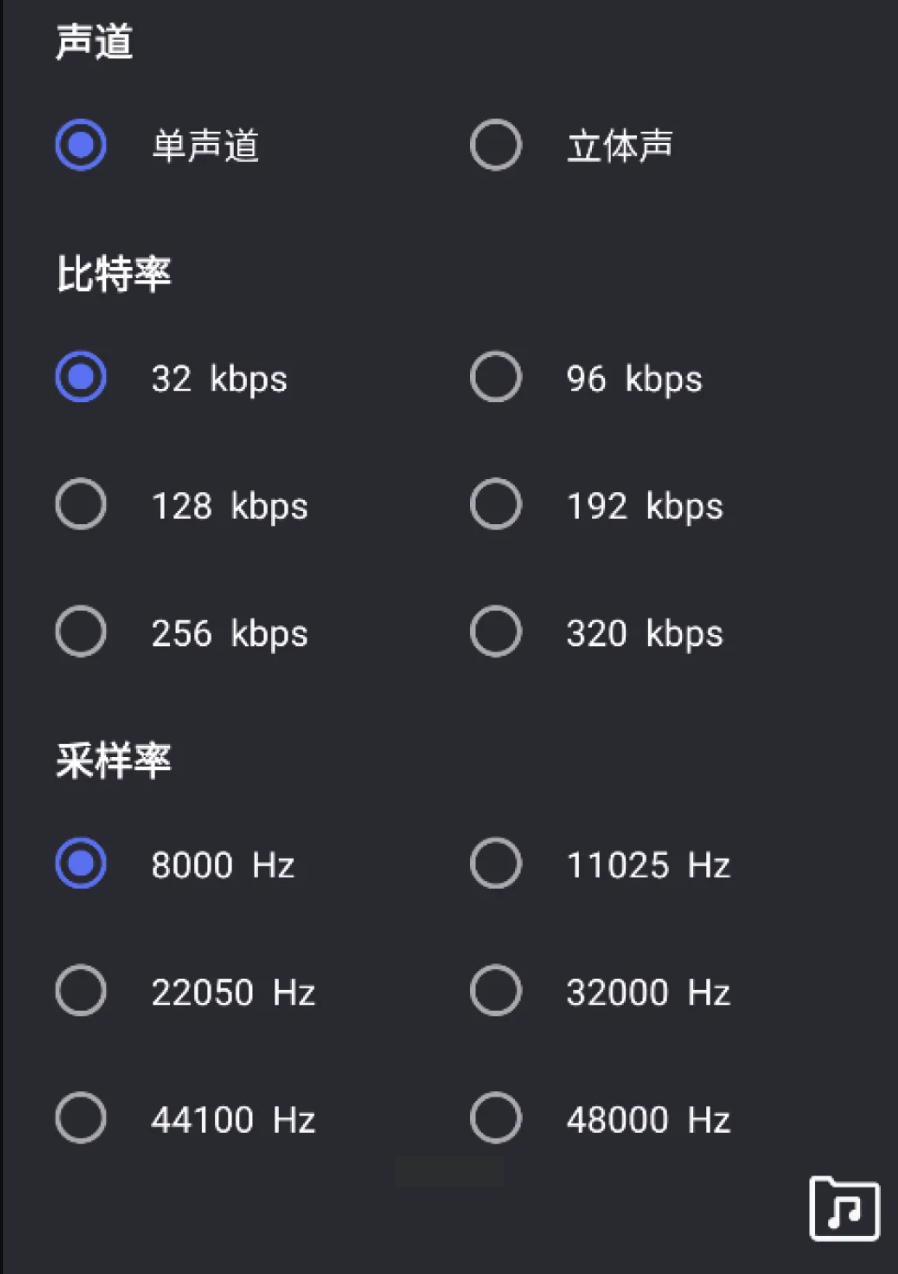Select the 48000 Hz sample rate
The height and width of the screenshot is (1274, 898).
coord(496,1118)
